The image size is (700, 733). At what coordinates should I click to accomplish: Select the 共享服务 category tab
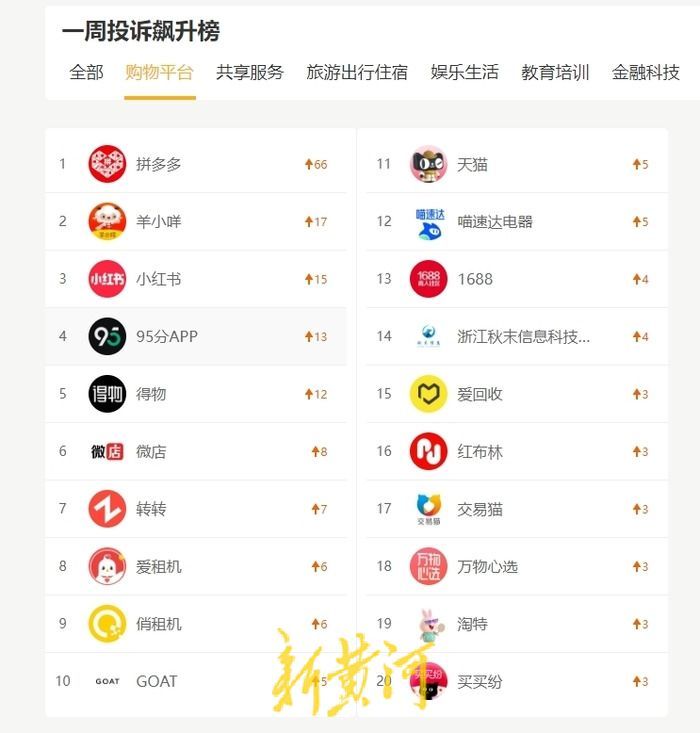coord(250,72)
